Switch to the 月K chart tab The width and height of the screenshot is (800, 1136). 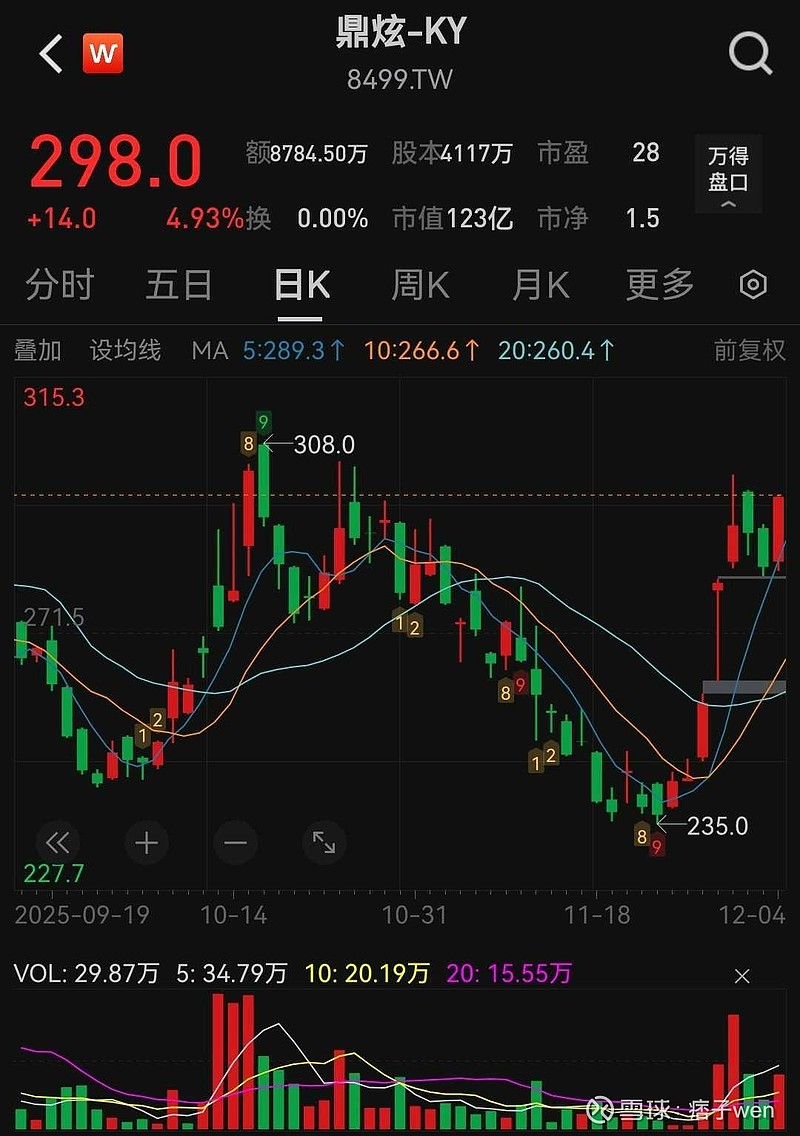(x=540, y=285)
